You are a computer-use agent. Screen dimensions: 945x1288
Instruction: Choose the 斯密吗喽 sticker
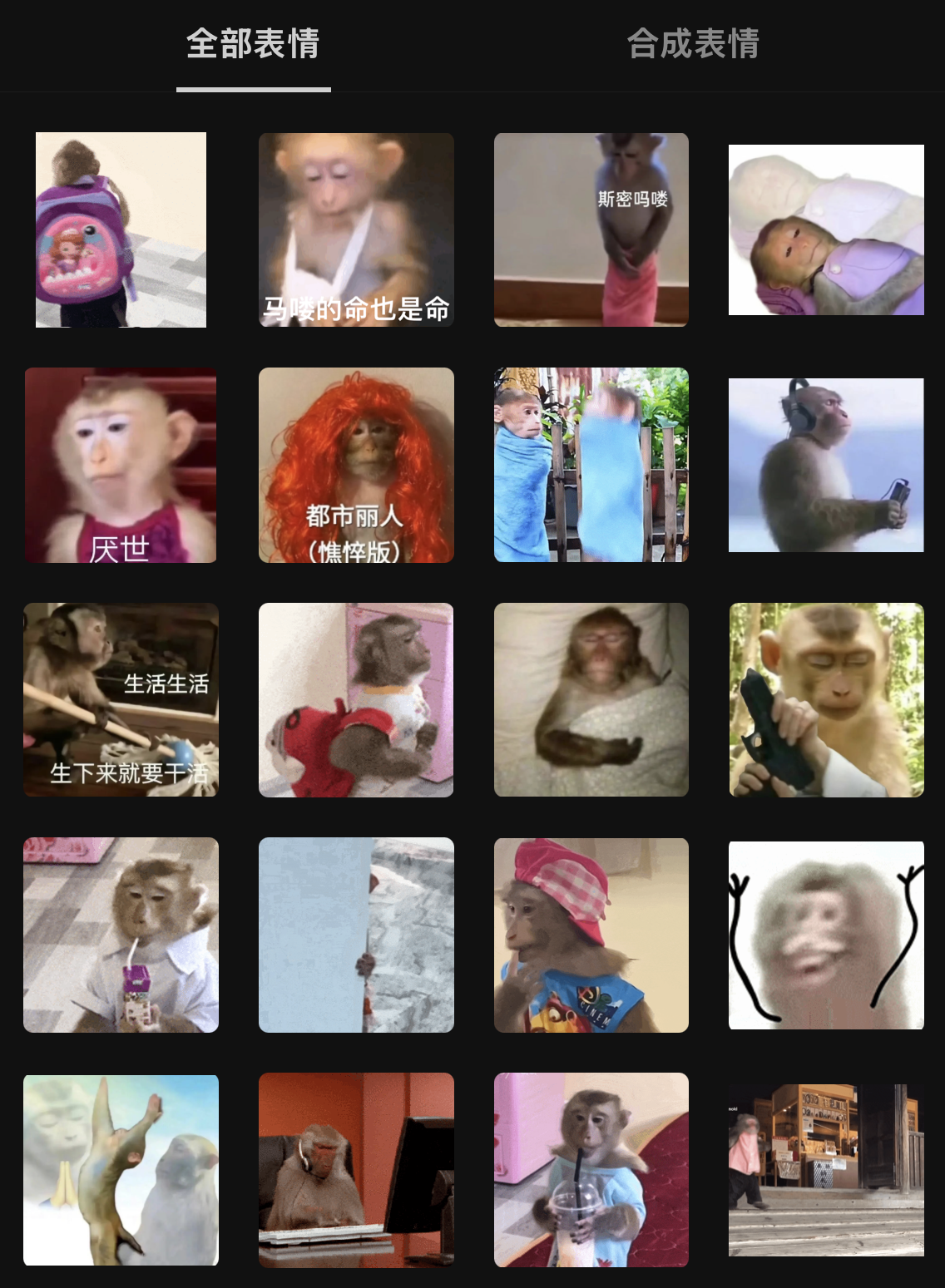click(591, 229)
